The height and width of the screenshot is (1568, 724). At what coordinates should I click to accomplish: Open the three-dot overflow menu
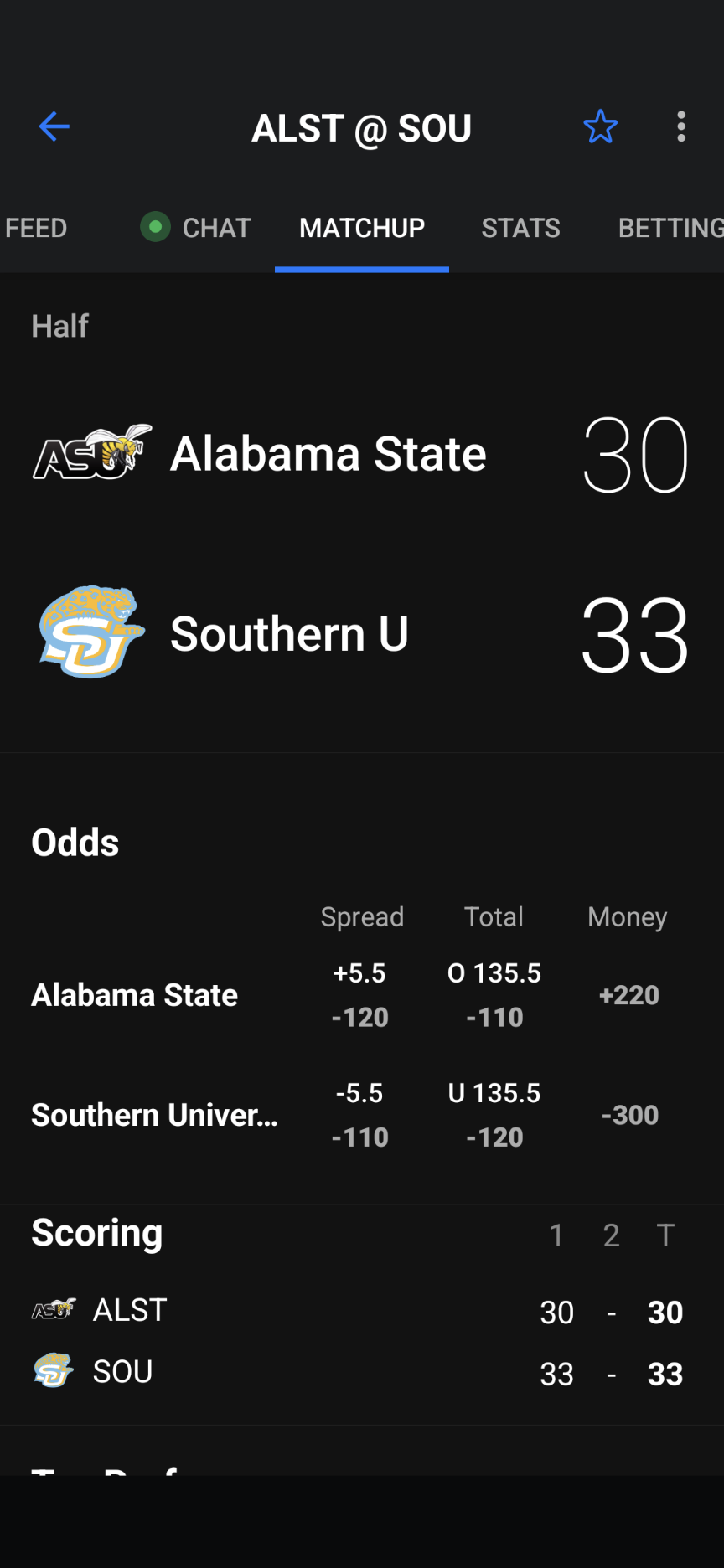coord(681,127)
